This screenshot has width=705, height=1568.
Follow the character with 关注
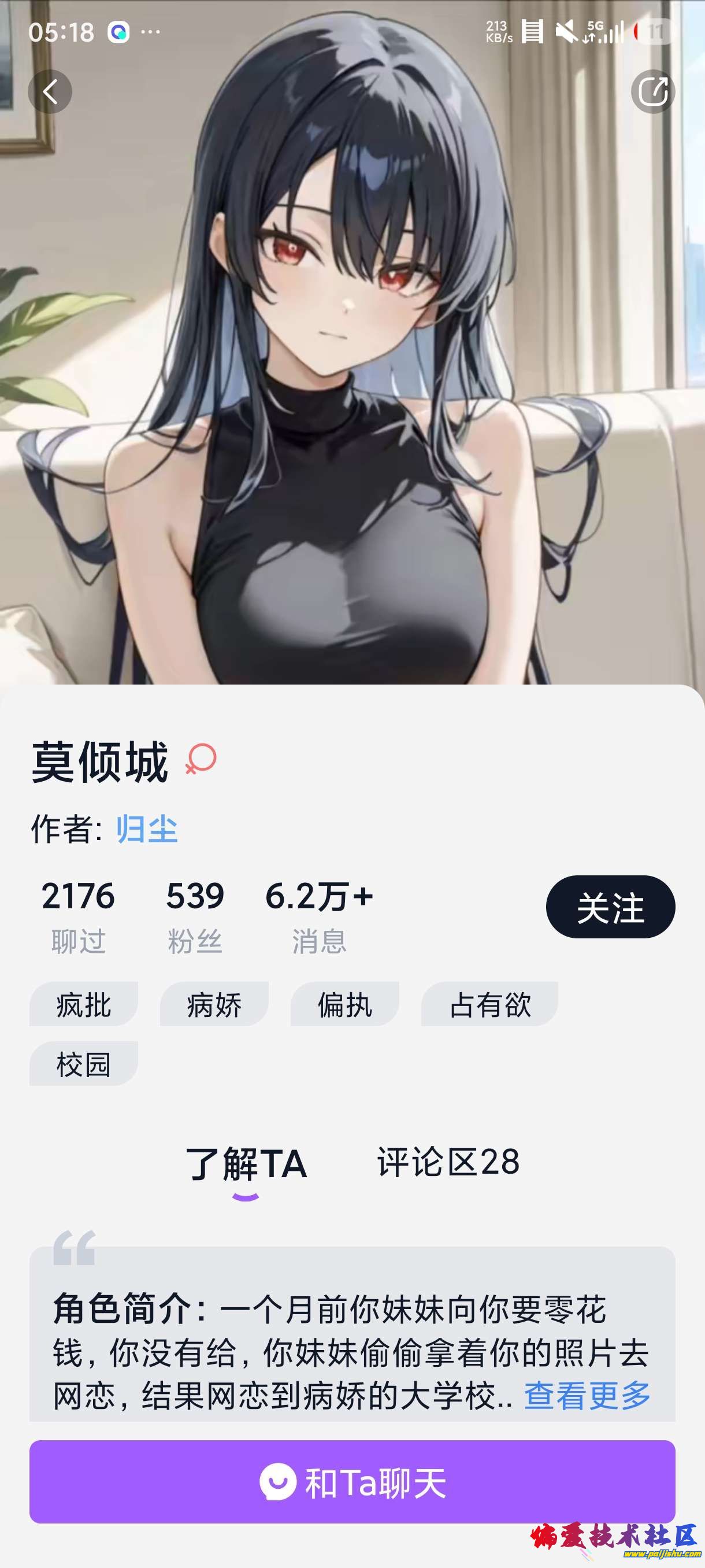coord(610,907)
